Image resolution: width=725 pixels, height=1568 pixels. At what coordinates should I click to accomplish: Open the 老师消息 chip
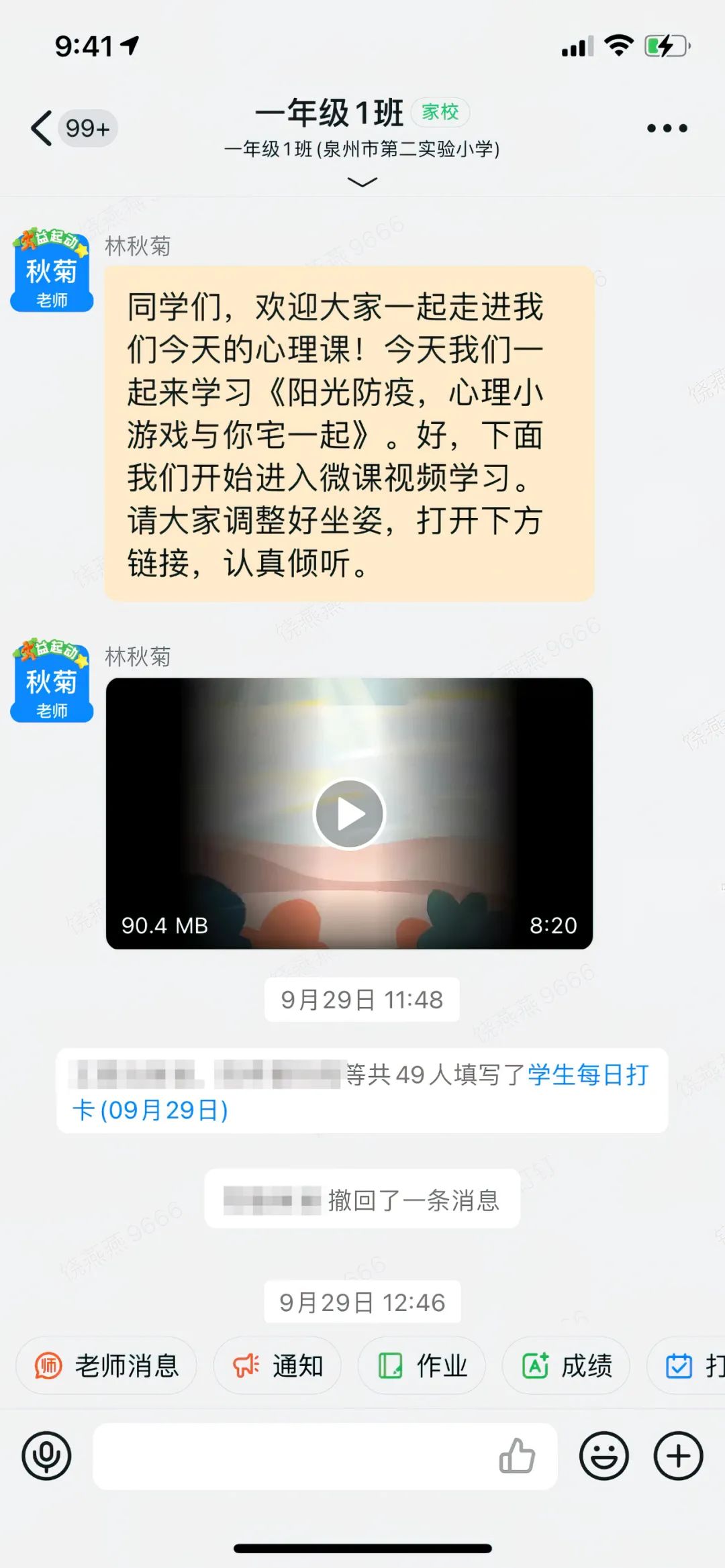107,1366
